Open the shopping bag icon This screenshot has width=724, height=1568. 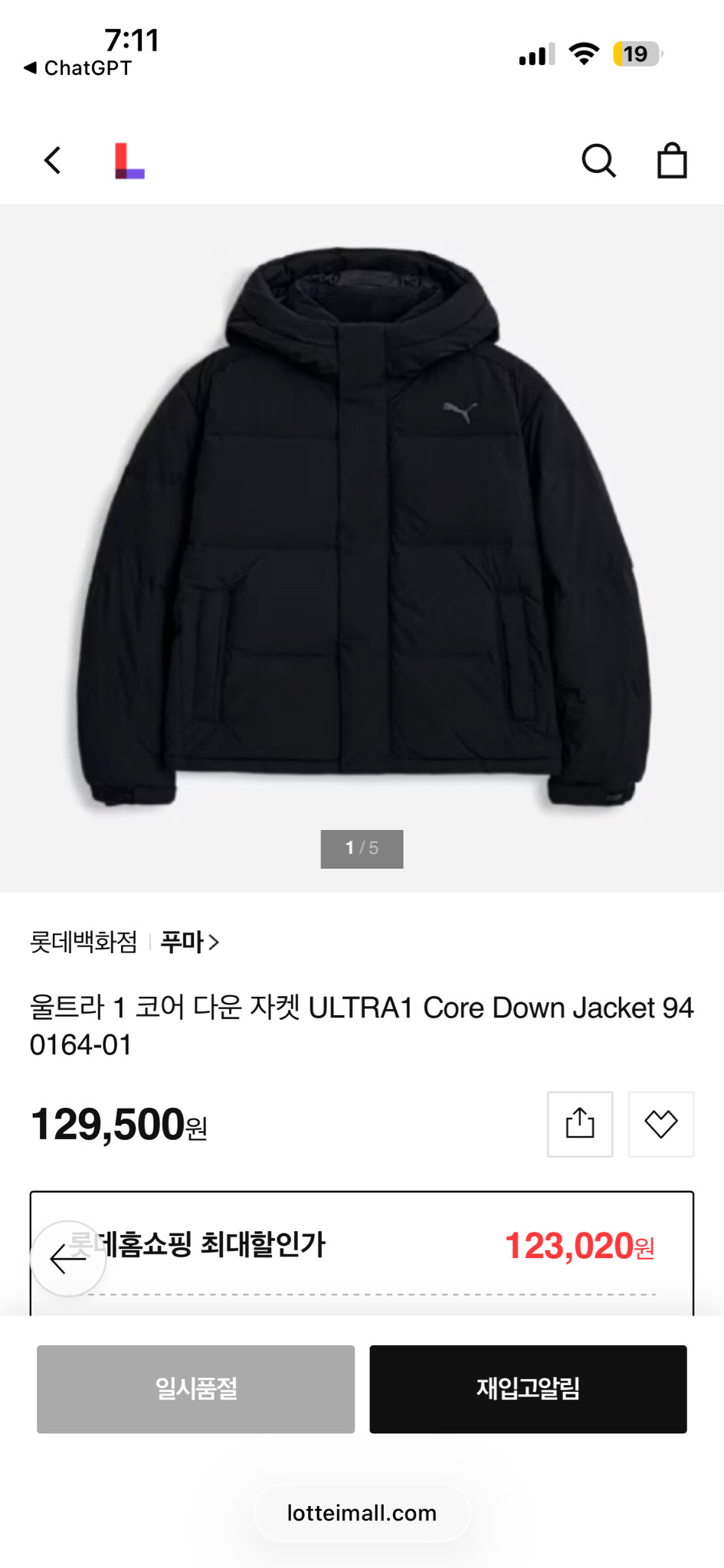tap(672, 161)
